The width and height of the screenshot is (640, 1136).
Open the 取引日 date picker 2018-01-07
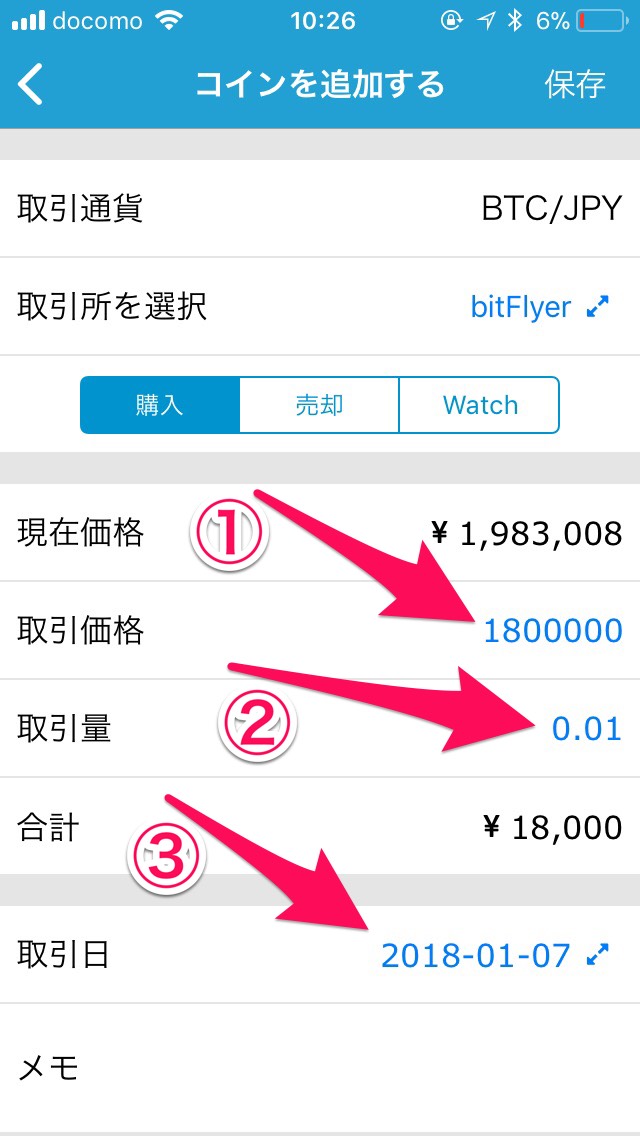[320, 955]
